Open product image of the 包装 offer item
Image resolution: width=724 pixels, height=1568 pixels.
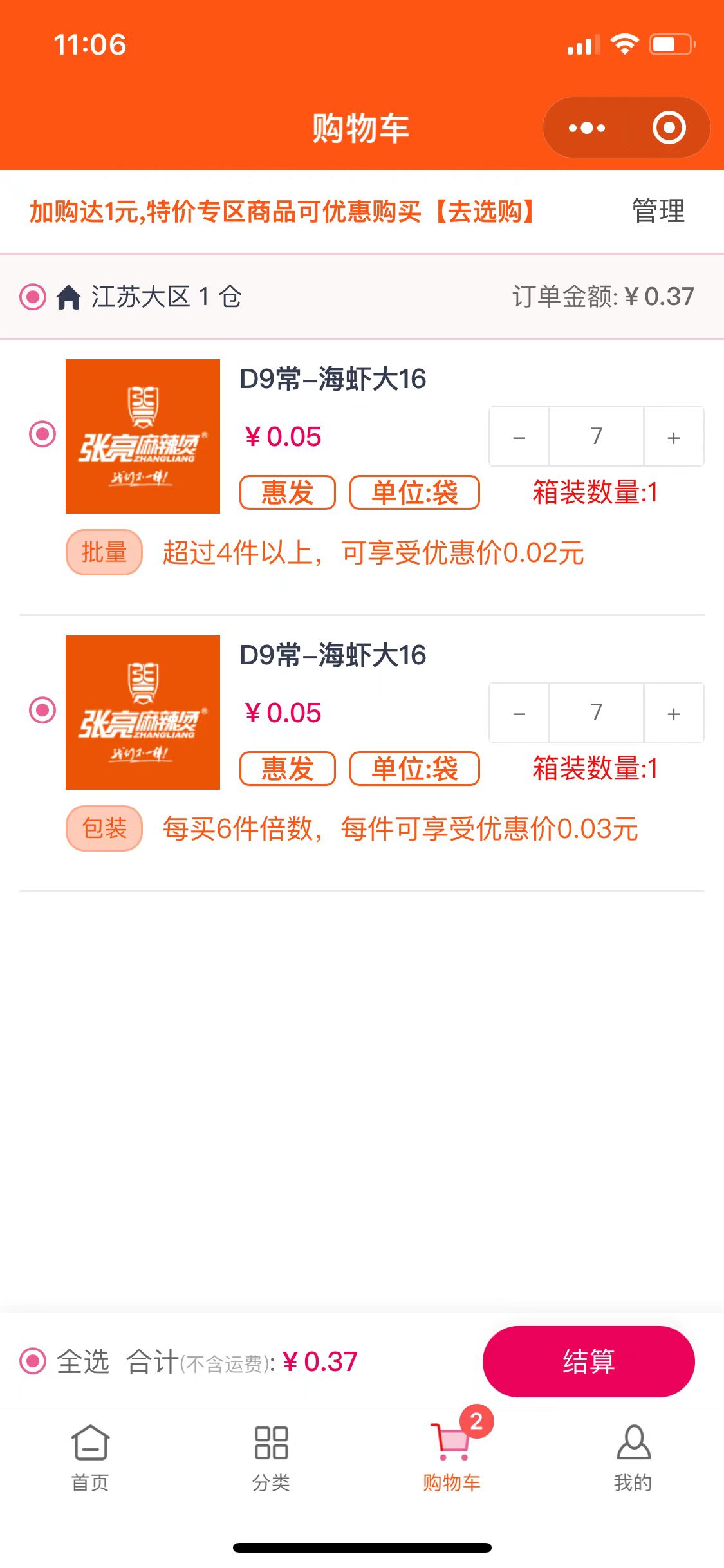click(143, 713)
